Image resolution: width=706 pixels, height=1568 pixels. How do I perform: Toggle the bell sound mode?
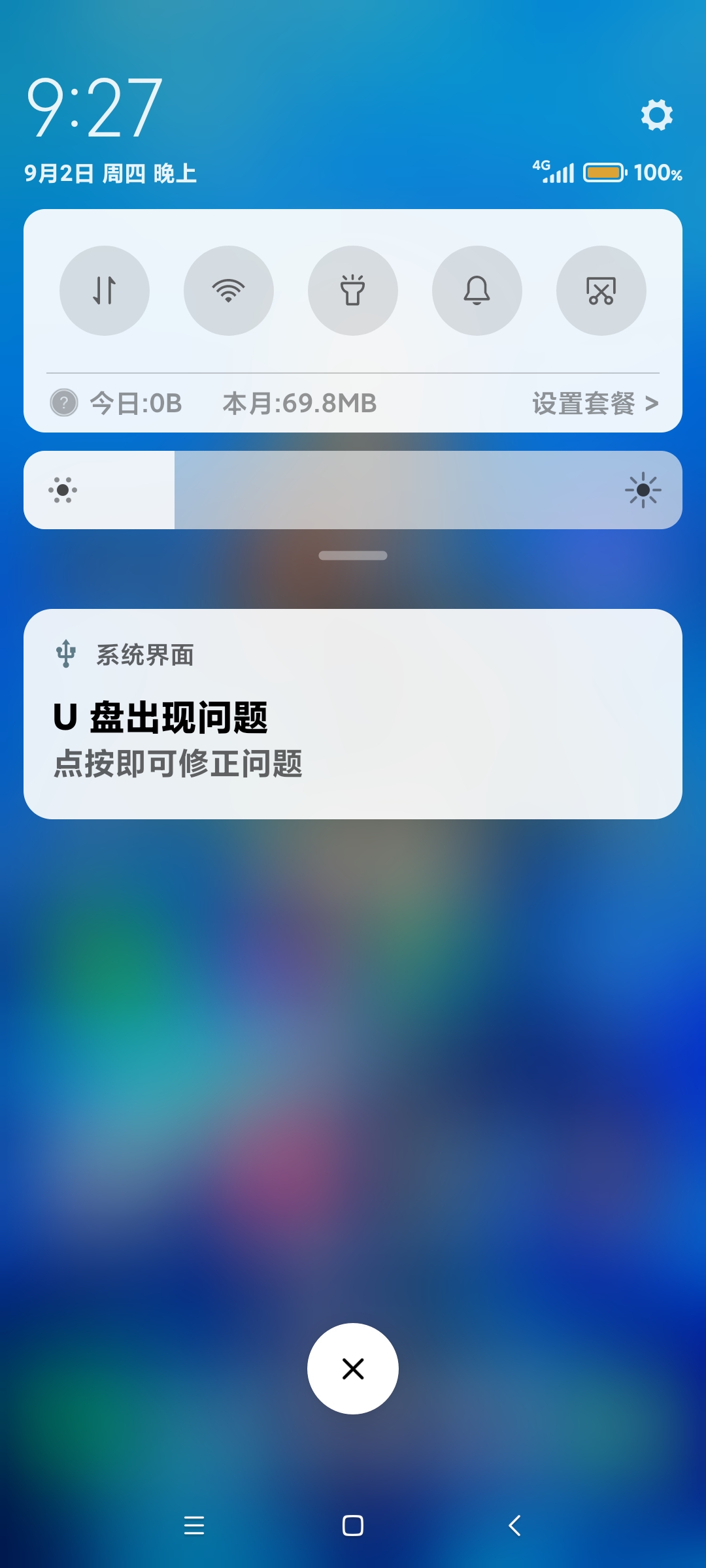477,291
